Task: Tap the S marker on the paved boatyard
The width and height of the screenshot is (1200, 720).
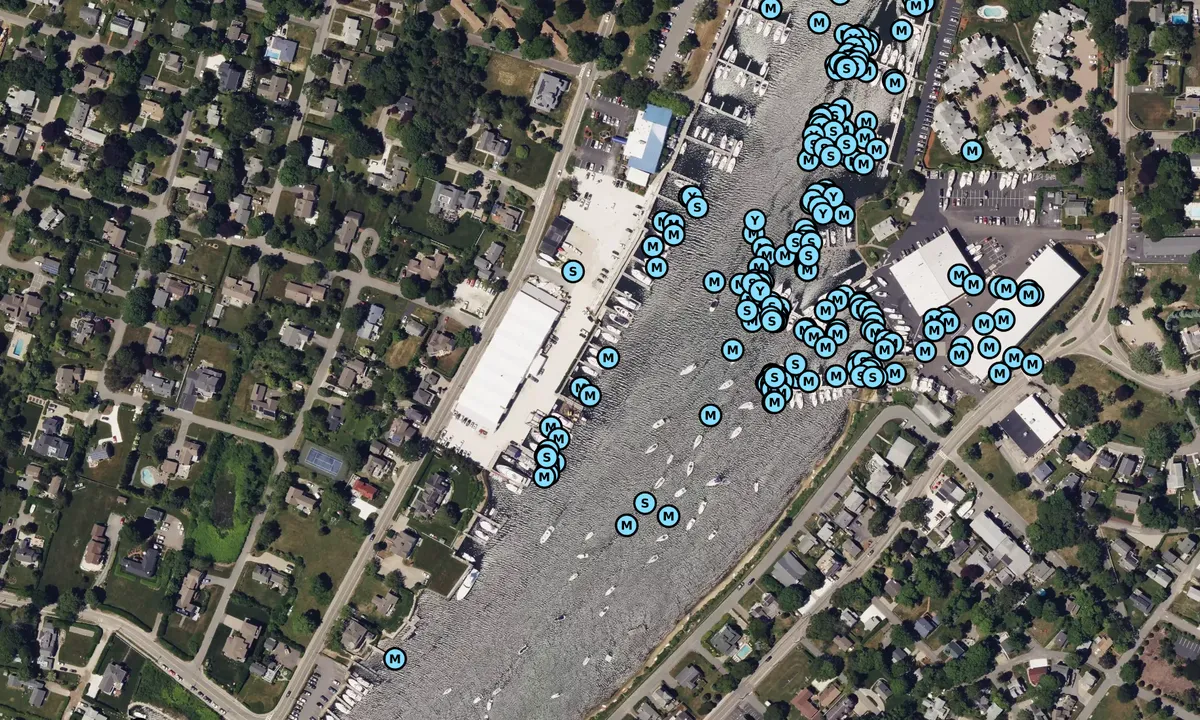Action: click(x=572, y=270)
